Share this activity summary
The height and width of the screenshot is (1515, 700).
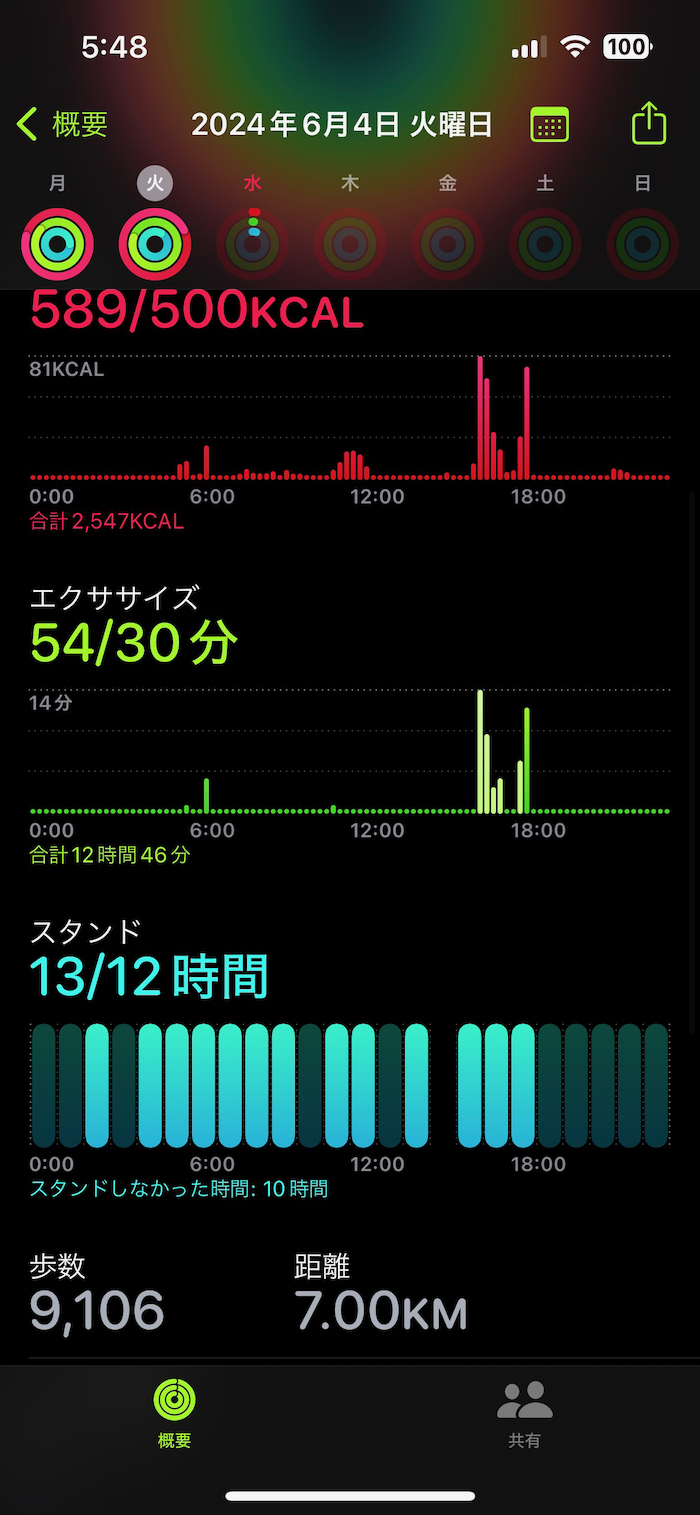(649, 124)
